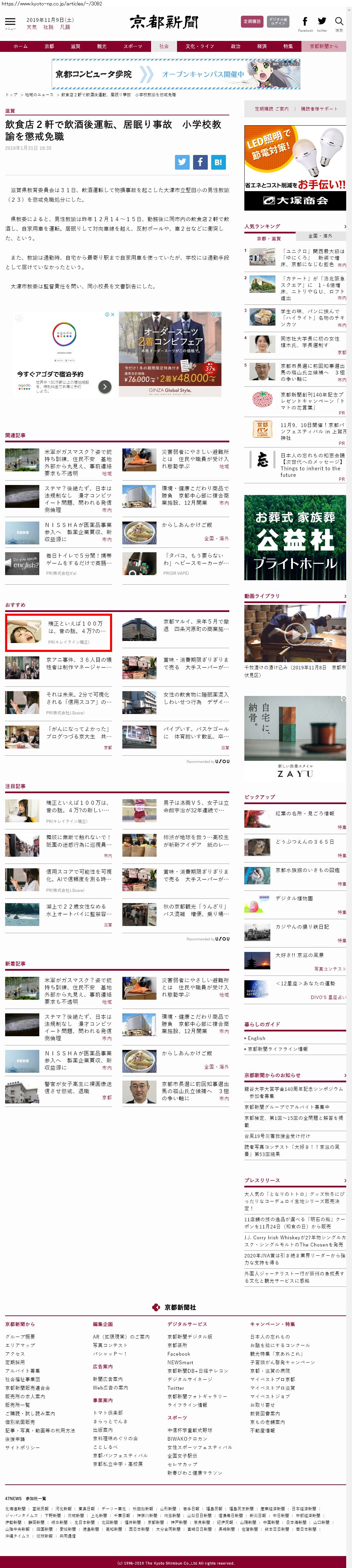
Task: Tap the 定期購読 button in header
Action: pos(252,21)
